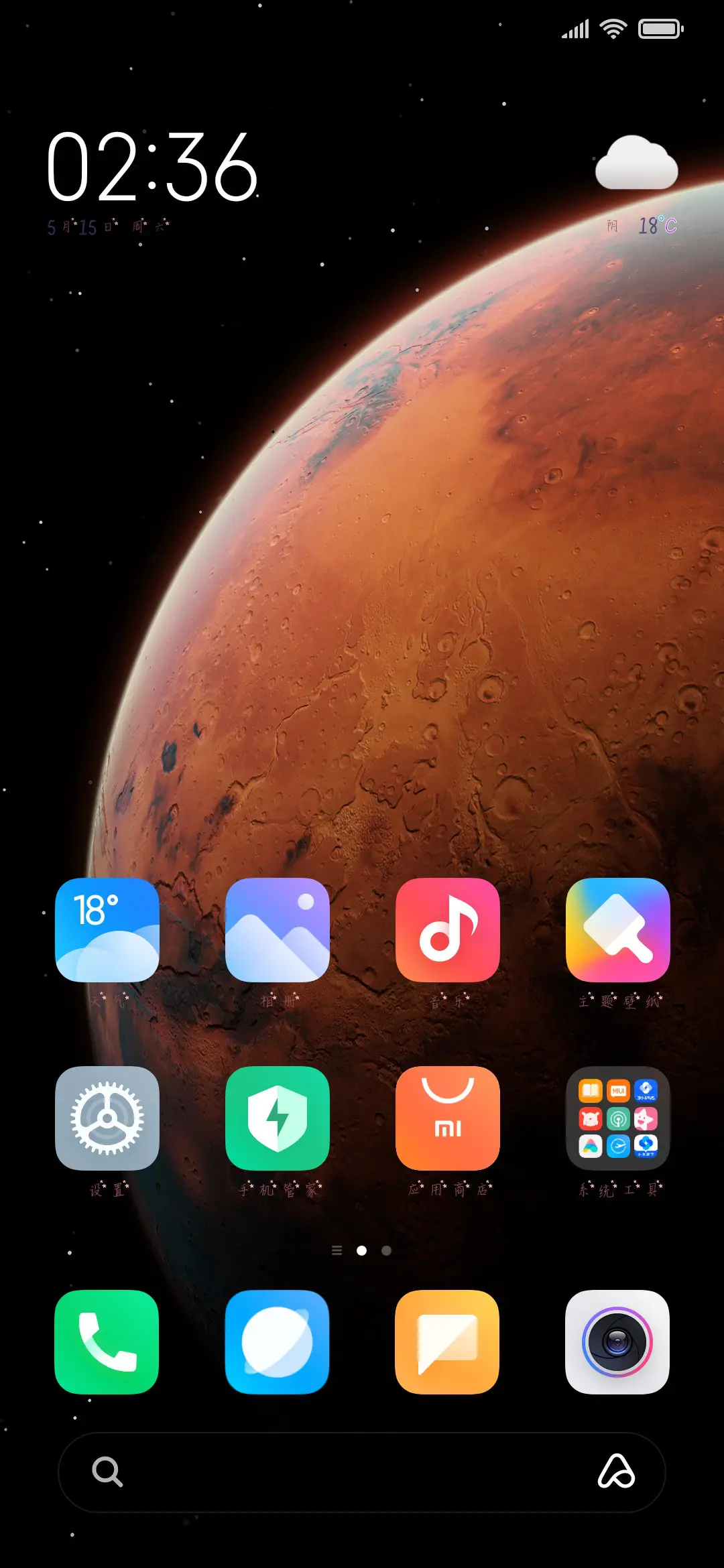
Task: Open the Weather app (天气)
Action: 107,929
